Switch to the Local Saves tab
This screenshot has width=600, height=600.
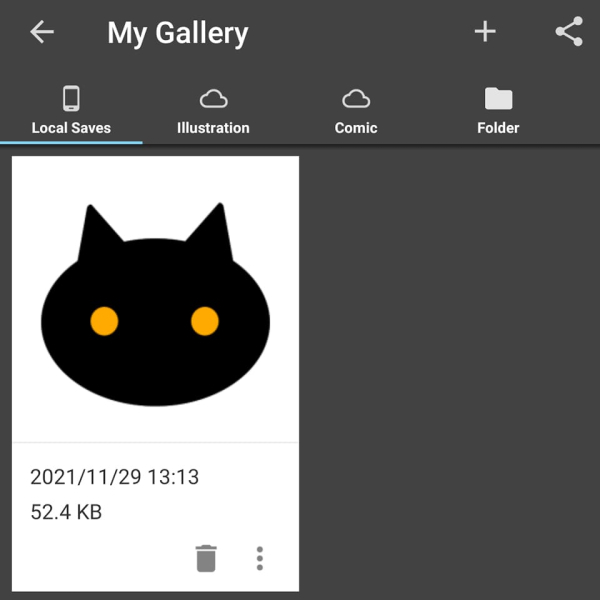pyautogui.click(x=71, y=110)
